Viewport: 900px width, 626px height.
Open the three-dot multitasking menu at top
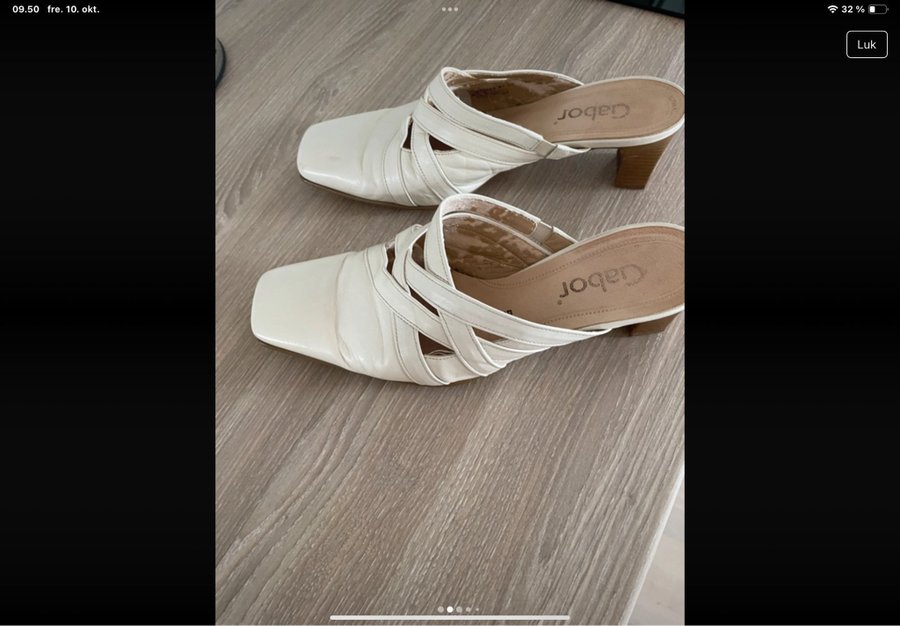(450, 9)
